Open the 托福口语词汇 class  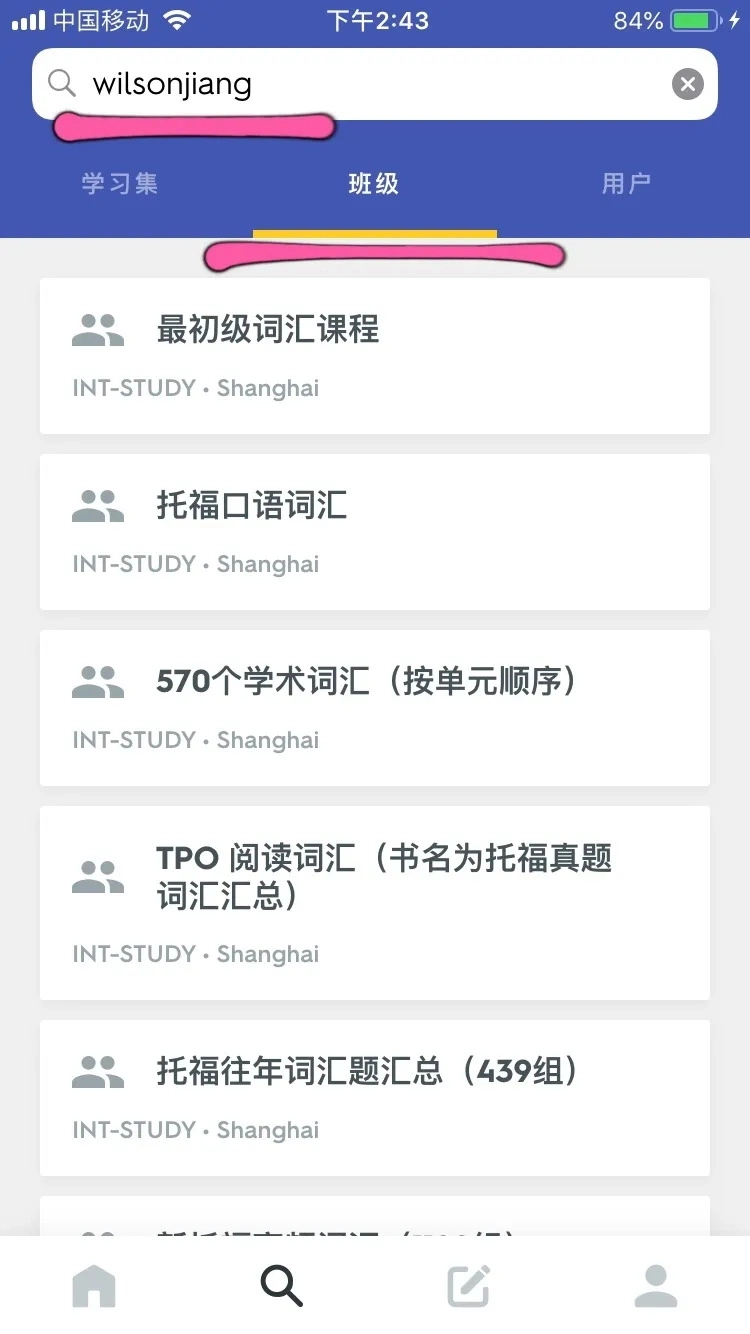pos(374,531)
